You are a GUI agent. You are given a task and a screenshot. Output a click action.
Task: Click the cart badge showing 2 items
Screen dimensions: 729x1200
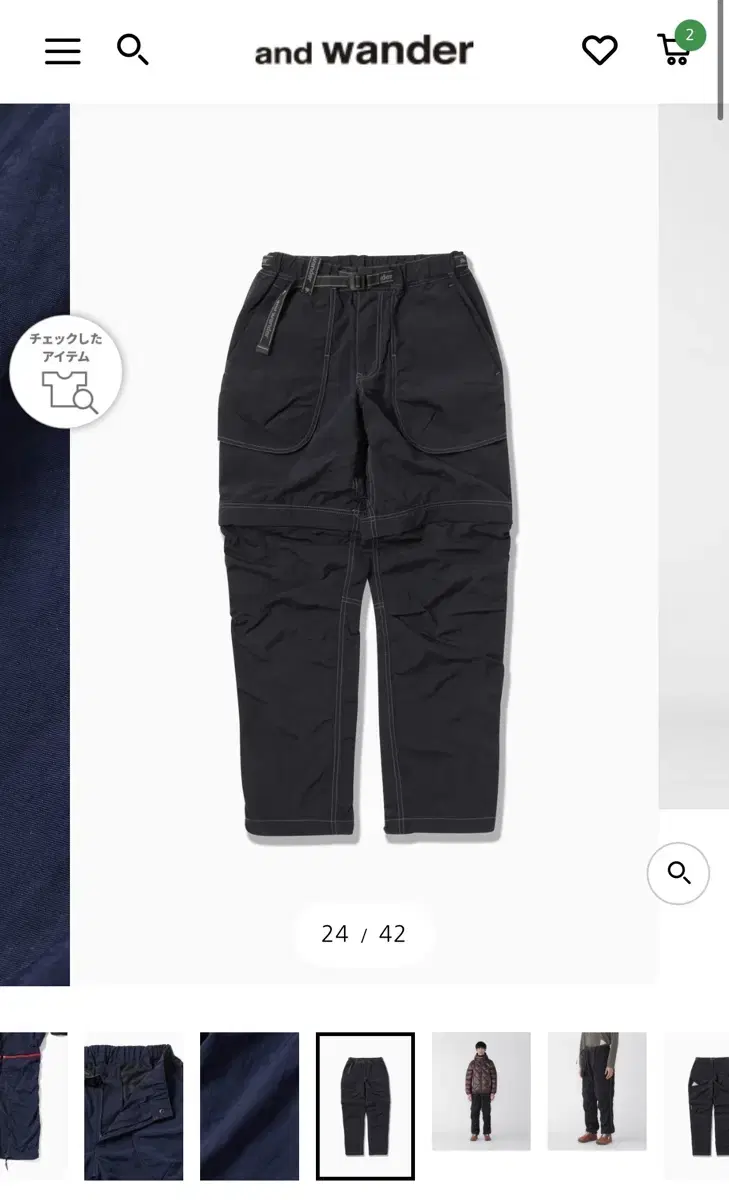click(691, 32)
